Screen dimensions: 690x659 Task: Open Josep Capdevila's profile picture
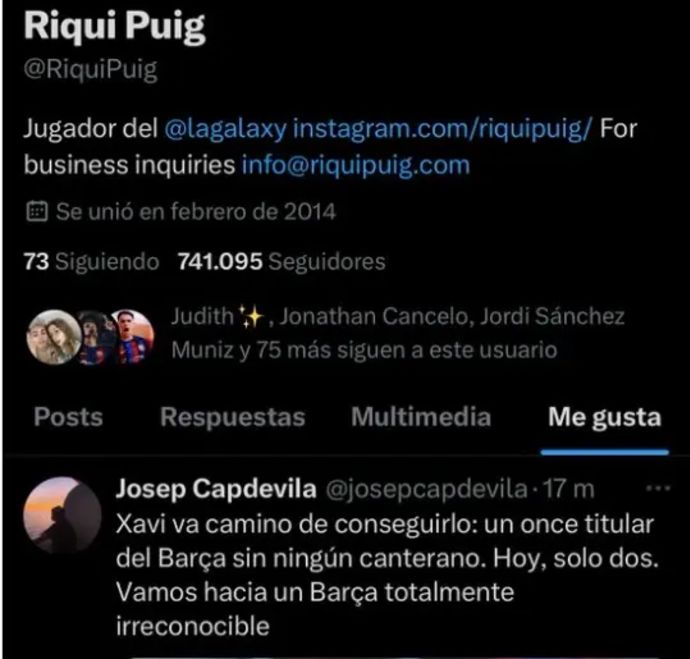62,514
